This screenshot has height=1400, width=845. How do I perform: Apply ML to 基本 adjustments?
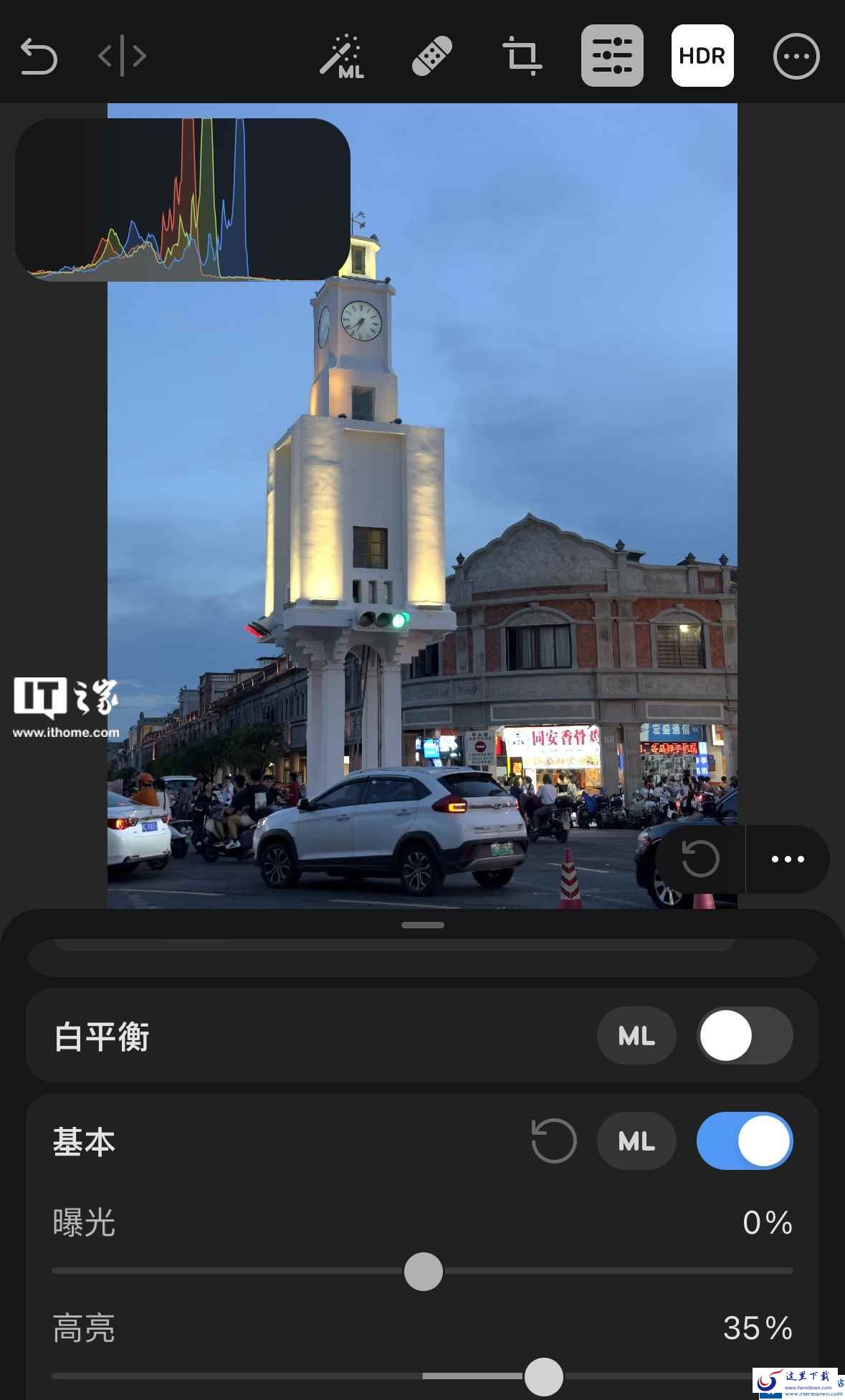click(636, 1141)
